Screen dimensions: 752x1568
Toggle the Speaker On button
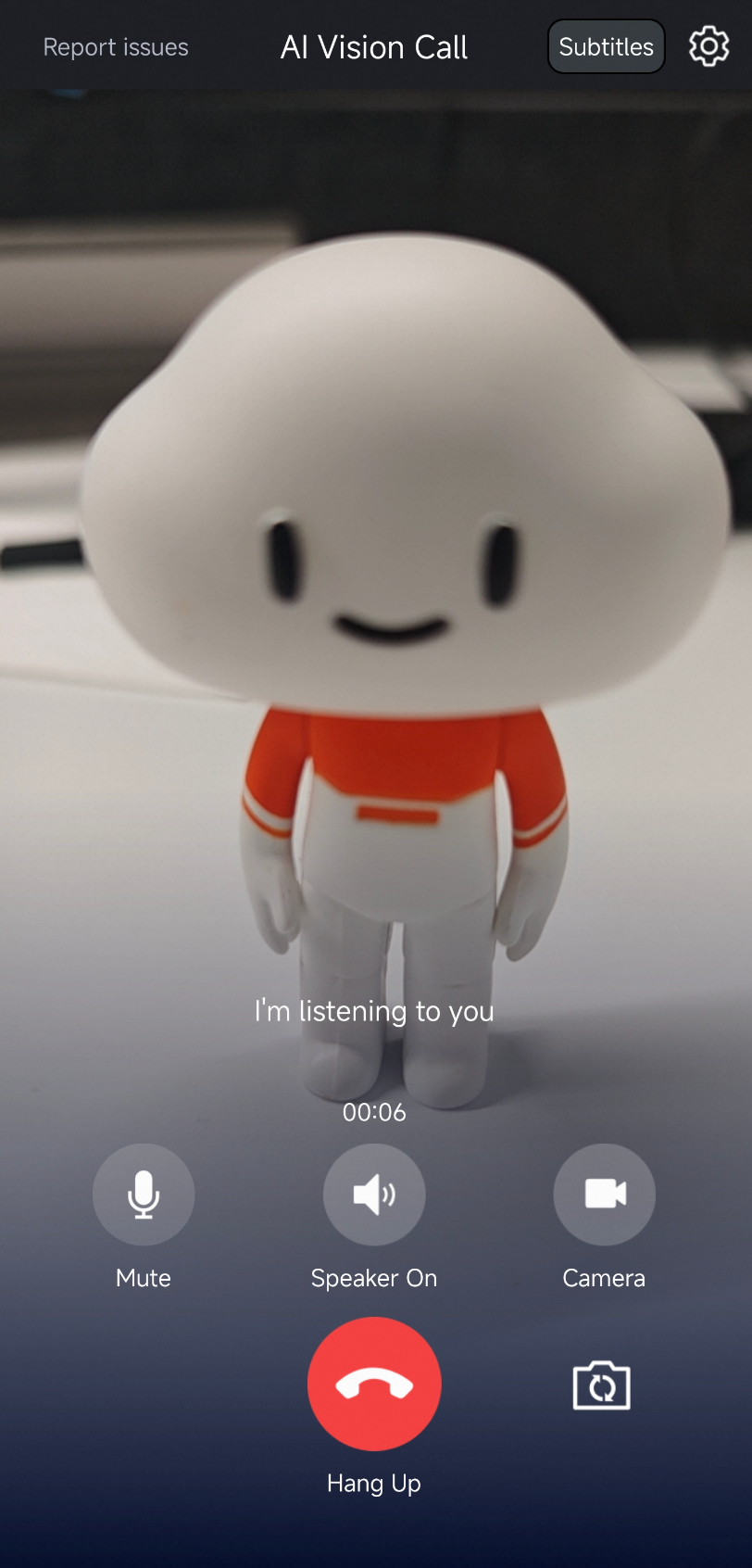374,1195
